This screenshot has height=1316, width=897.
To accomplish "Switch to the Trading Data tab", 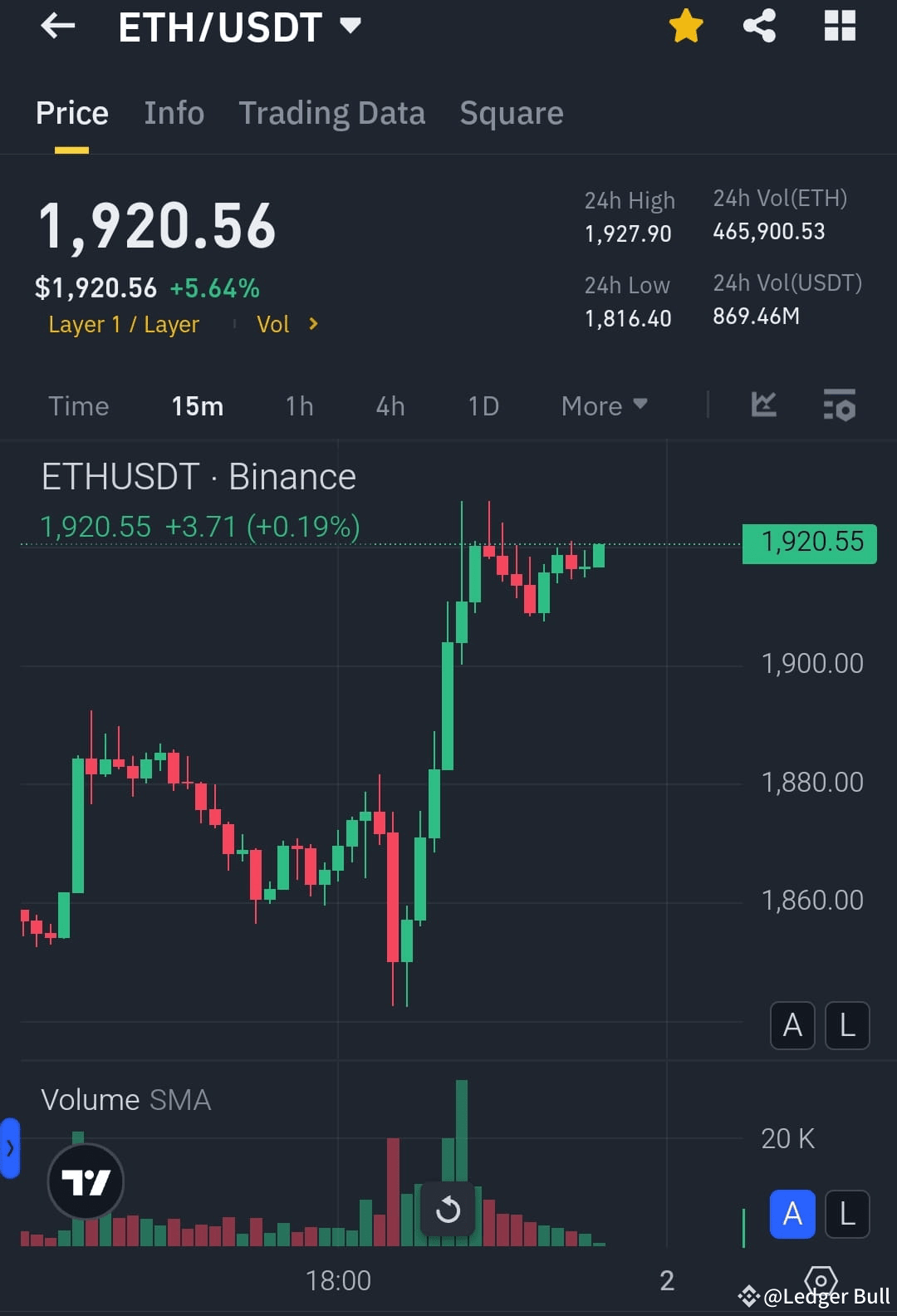I will (332, 113).
